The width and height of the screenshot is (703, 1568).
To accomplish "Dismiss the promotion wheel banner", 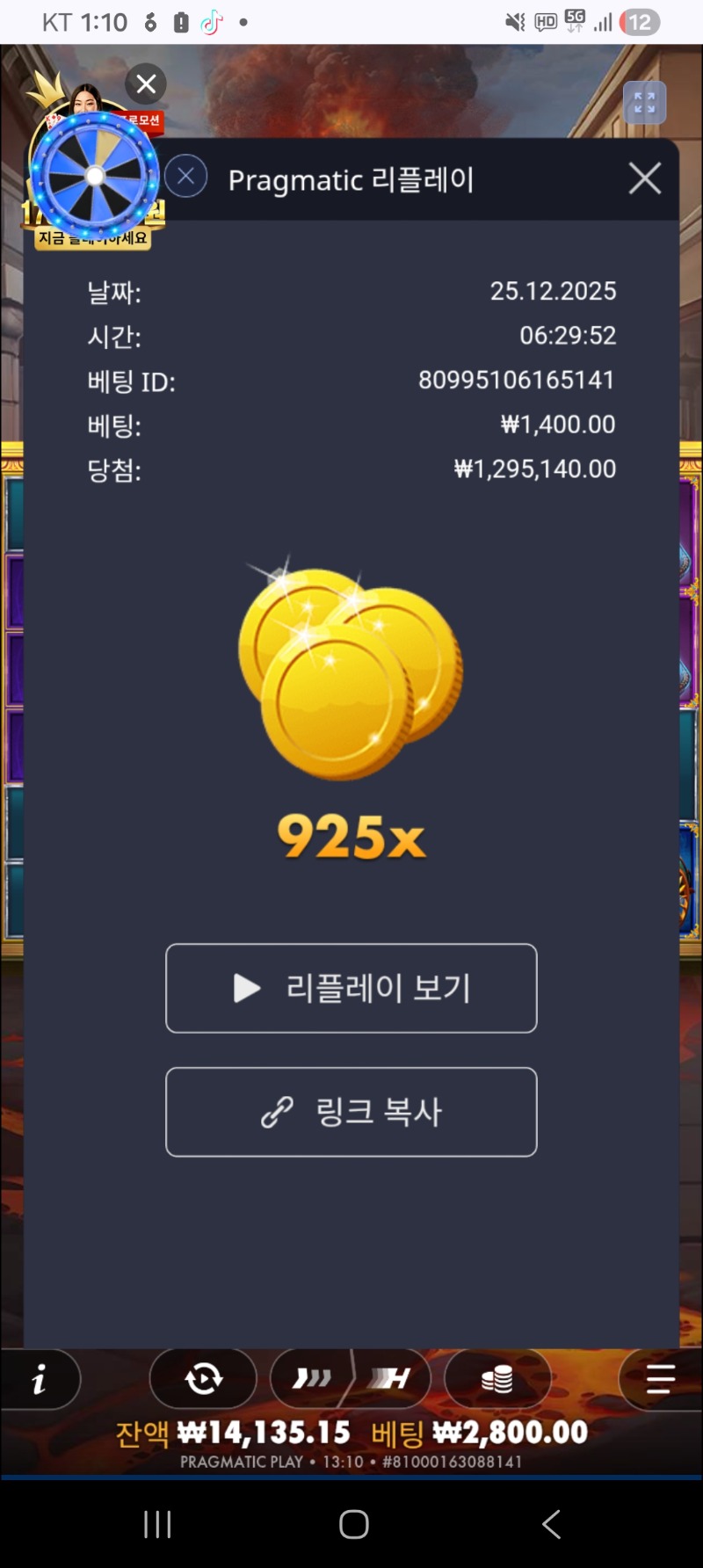I will (146, 83).
